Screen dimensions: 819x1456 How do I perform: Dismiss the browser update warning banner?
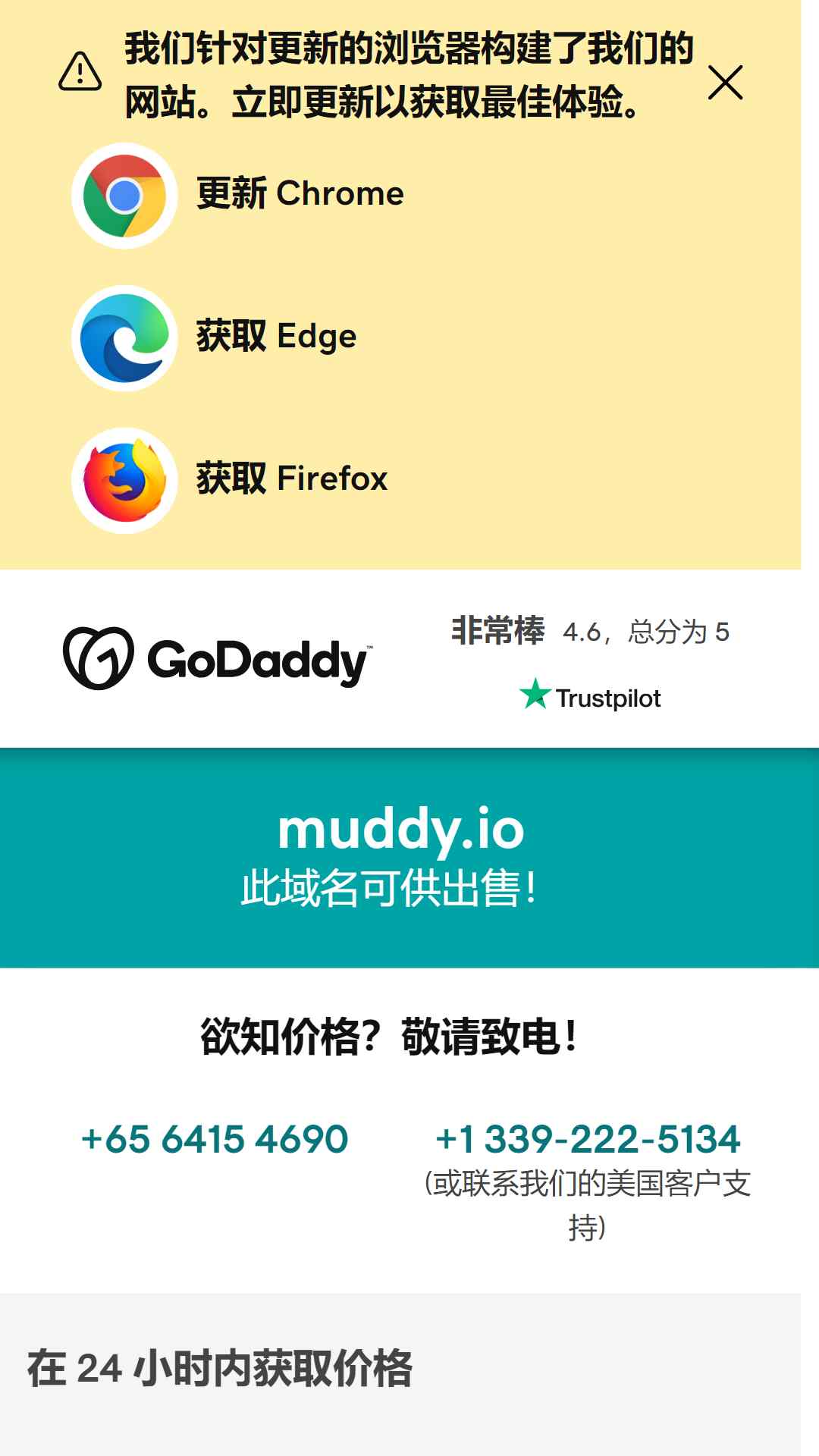(725, 83)
